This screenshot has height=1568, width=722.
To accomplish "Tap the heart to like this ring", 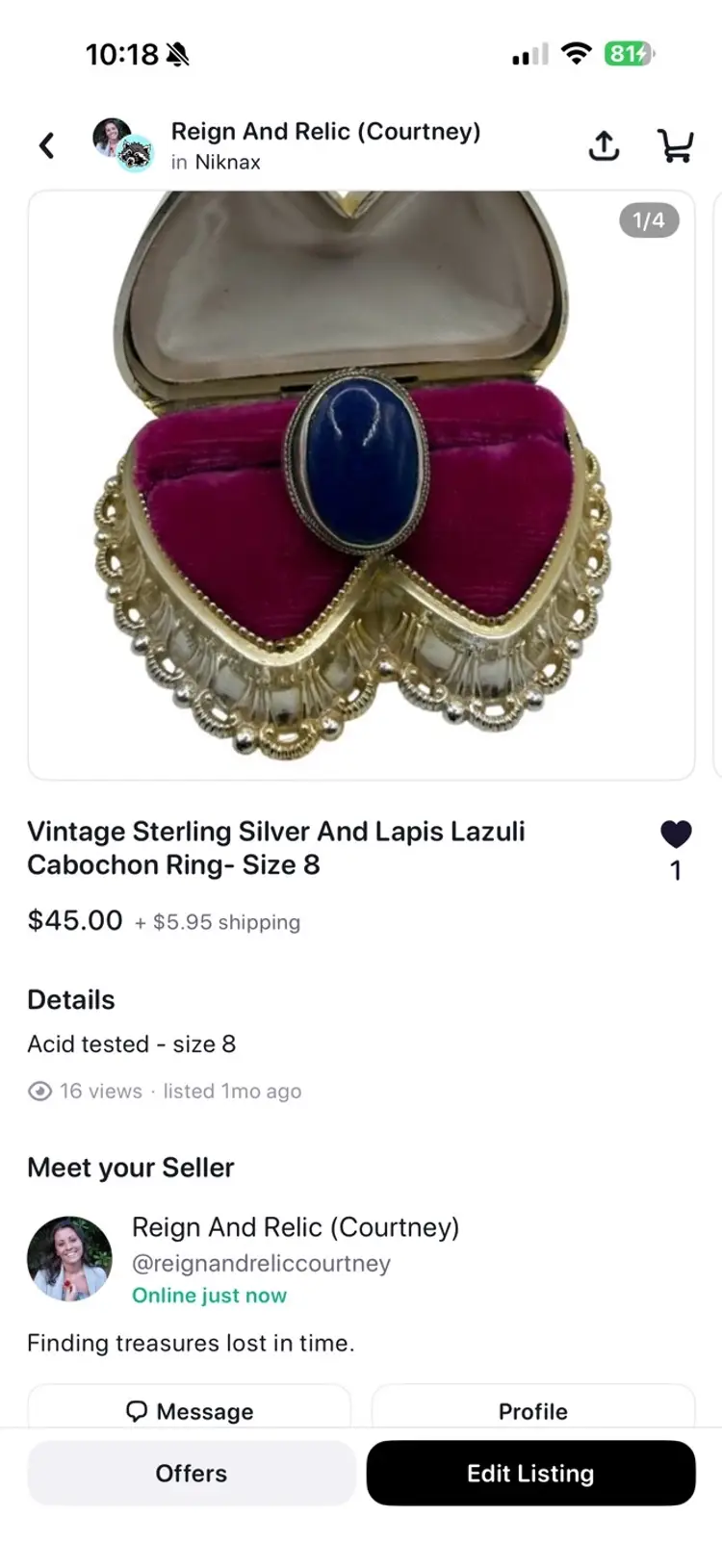I will pyautogui.click(x=676, y=834).
